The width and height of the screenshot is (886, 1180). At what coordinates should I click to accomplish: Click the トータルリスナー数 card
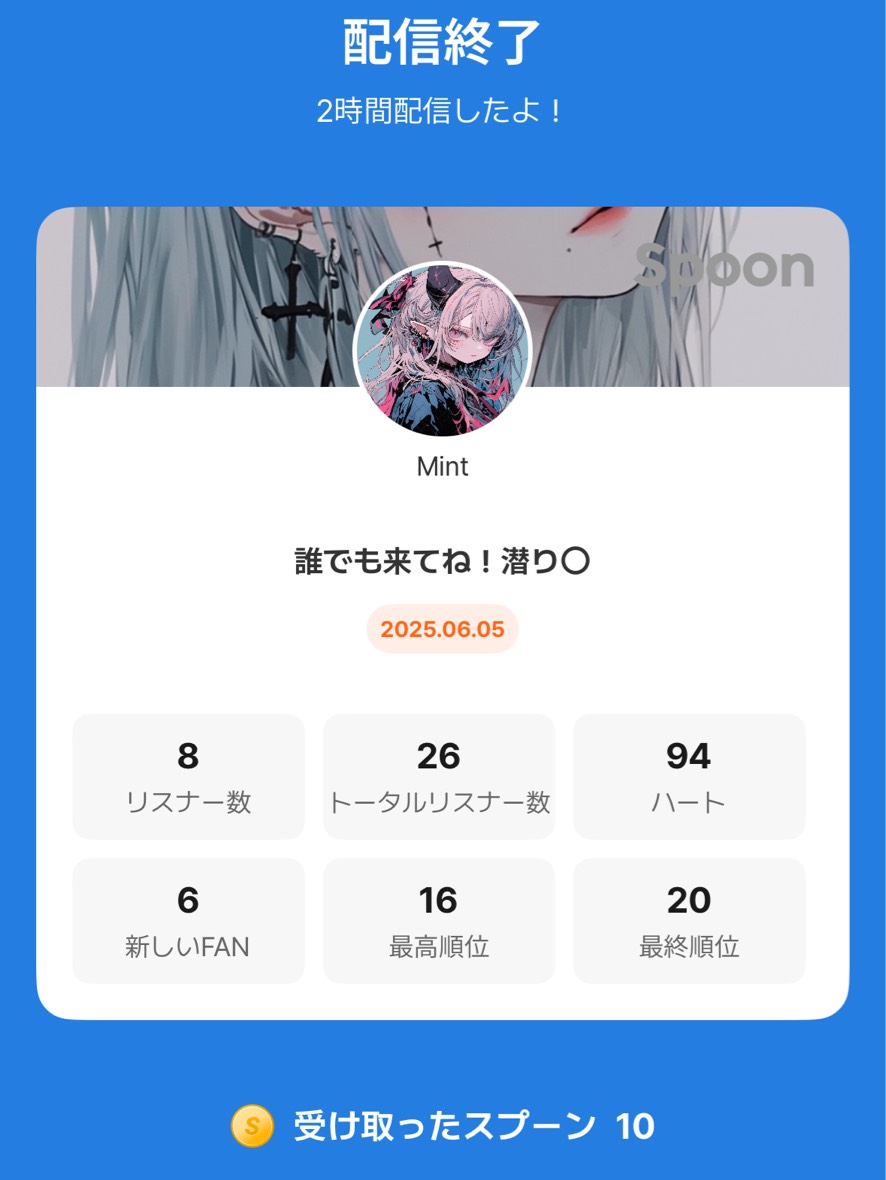(x=438, y=775)
